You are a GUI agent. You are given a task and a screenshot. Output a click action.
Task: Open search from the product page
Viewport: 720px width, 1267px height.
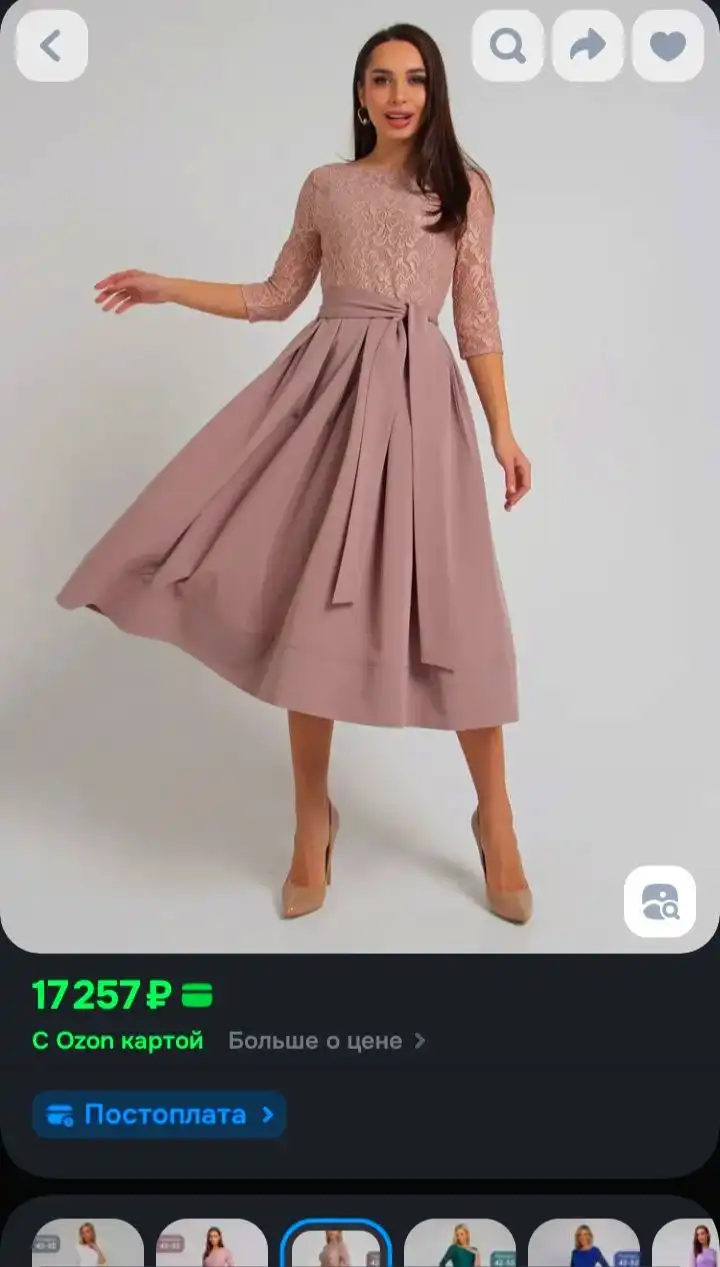pos(507,46)
